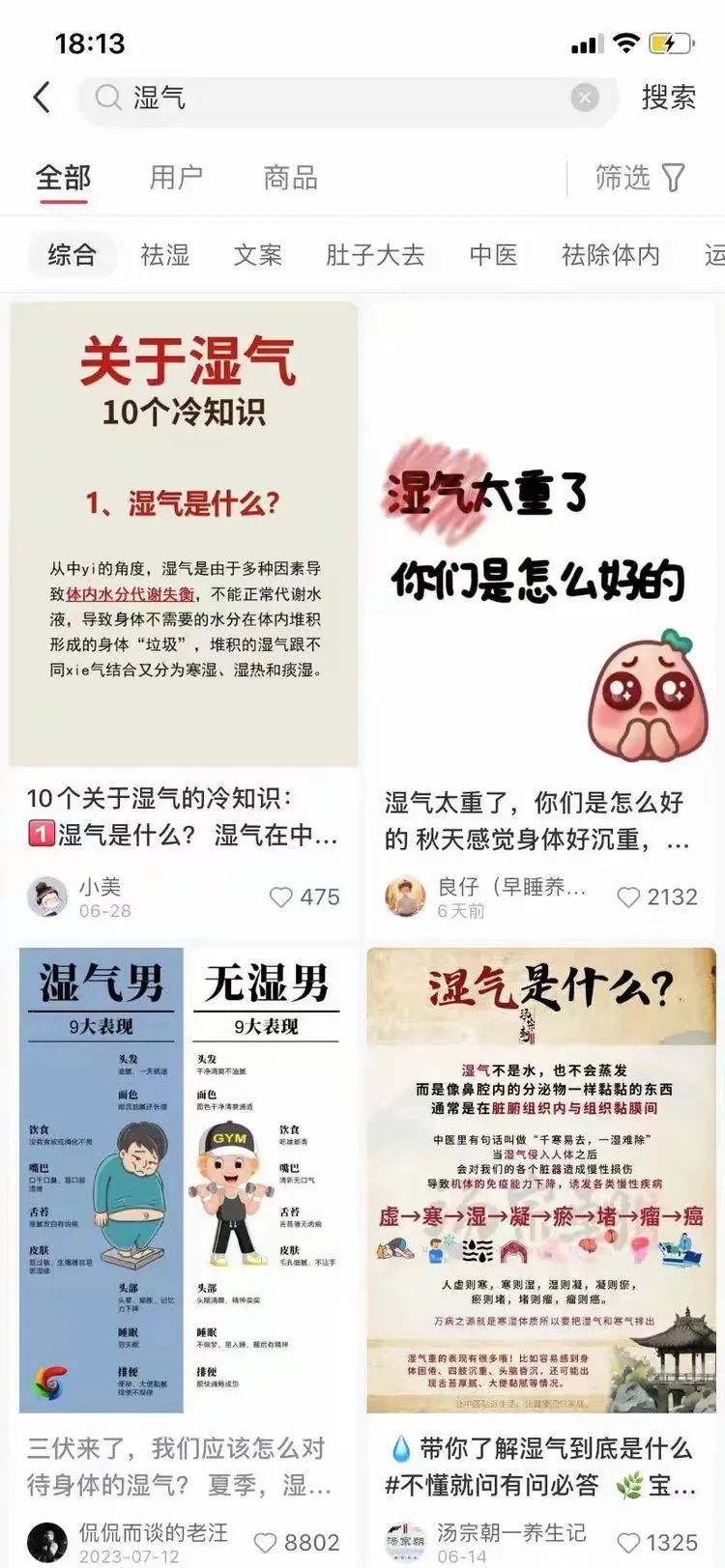The height and width of the screenshot is (1568, 725).
Task: Tap the 搜索 button
Action: tap(668, 98)
